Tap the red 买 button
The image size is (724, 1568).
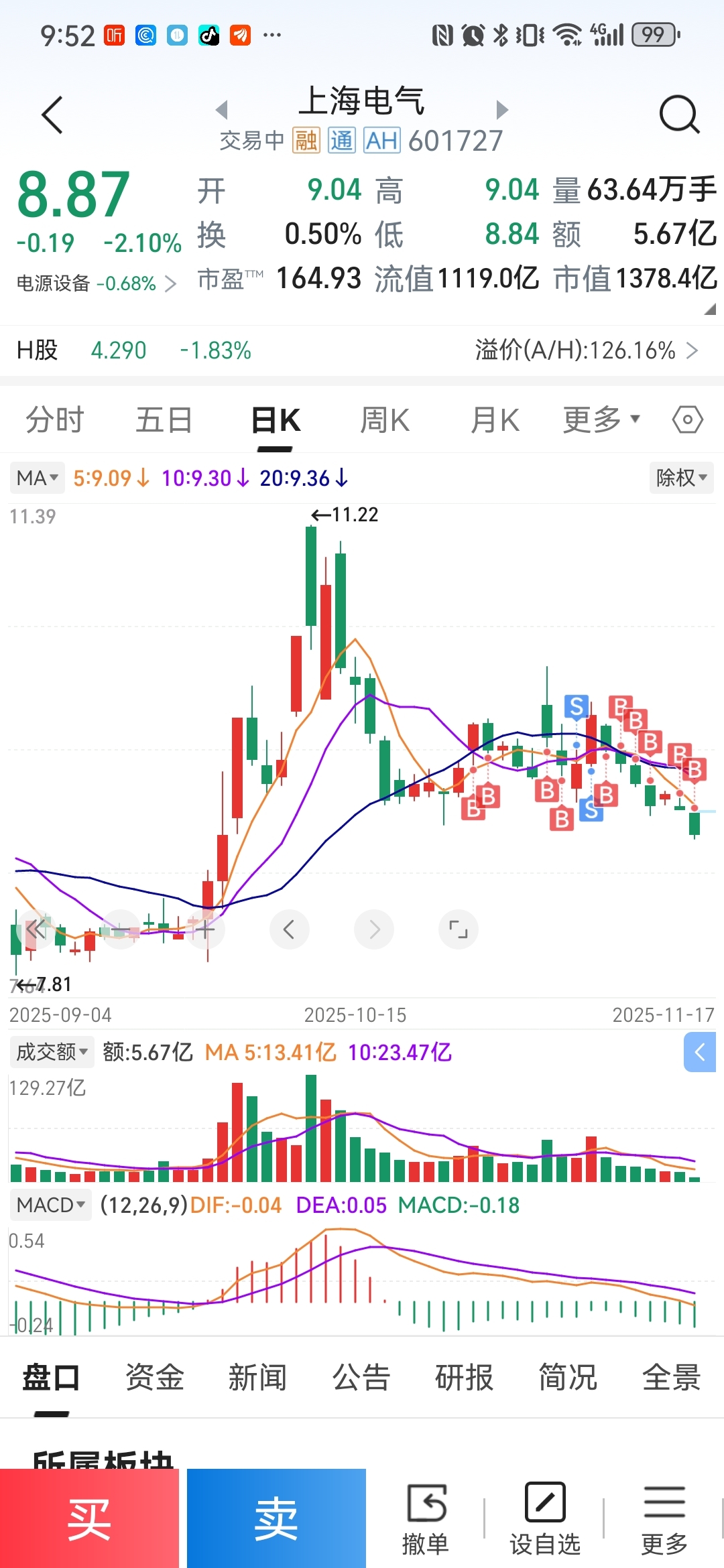tap(89, 1520)
